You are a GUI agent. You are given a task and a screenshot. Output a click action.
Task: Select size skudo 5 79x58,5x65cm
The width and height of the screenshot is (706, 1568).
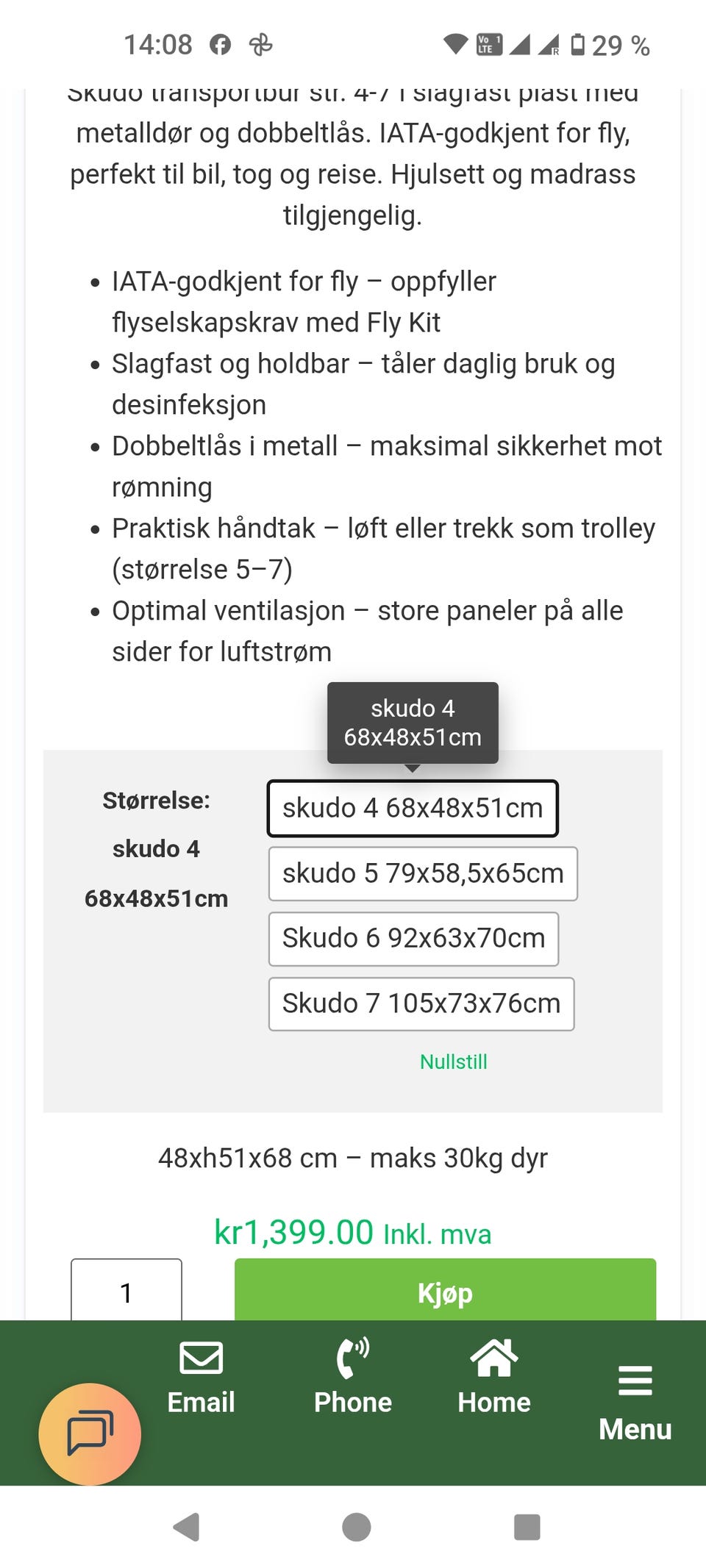pos(423,873)
